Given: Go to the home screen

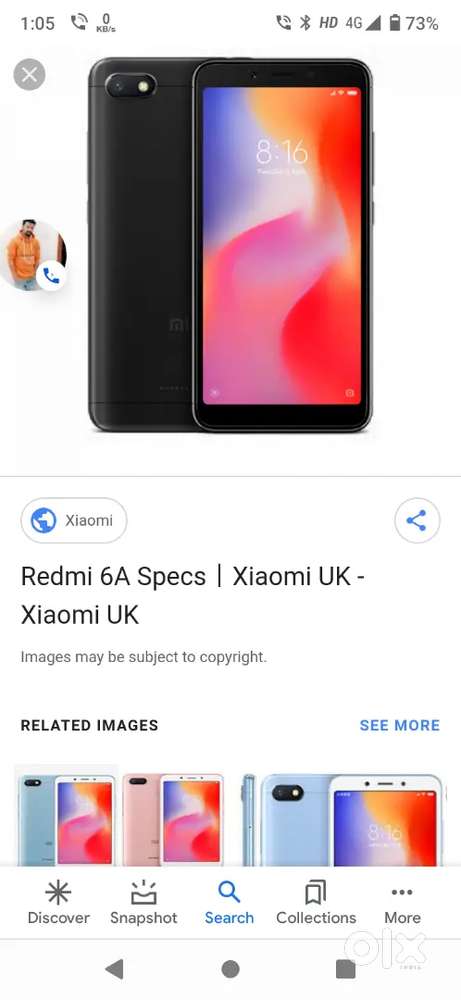Looking at the screenshot, I should tap(230, 969).
